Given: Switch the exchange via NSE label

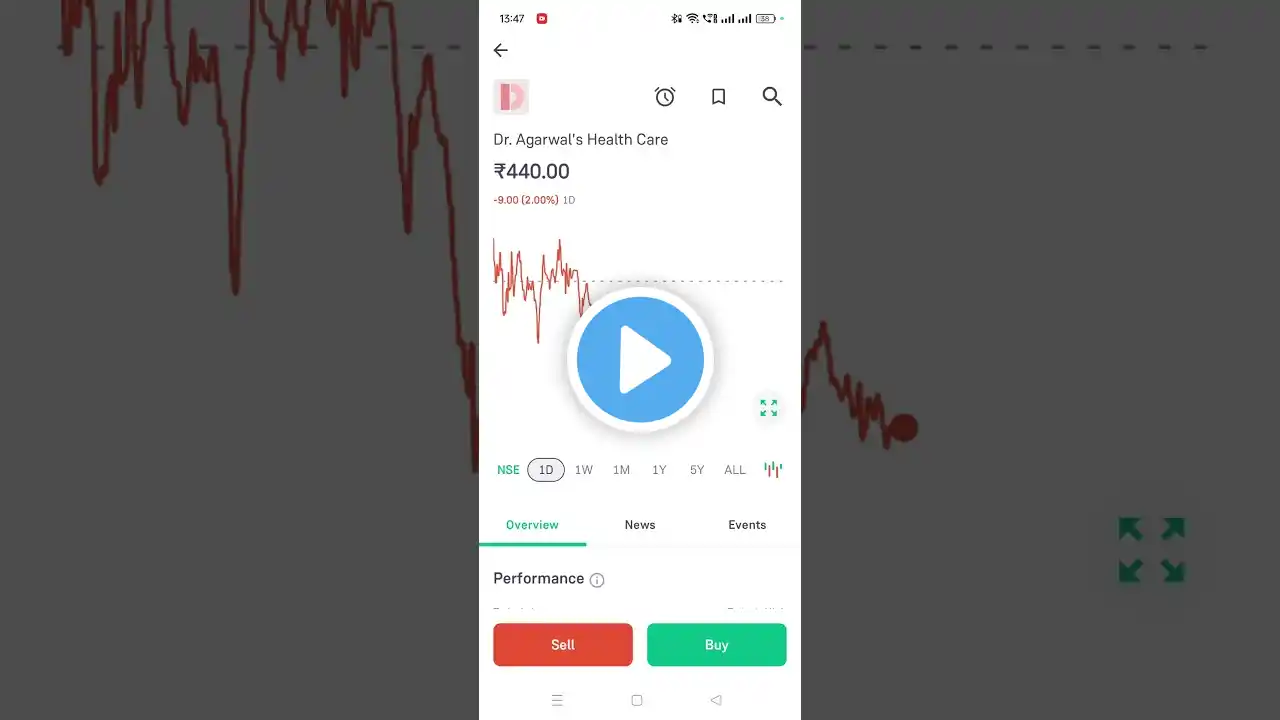Looking at the screenshot, I should (x=508, y=470).
